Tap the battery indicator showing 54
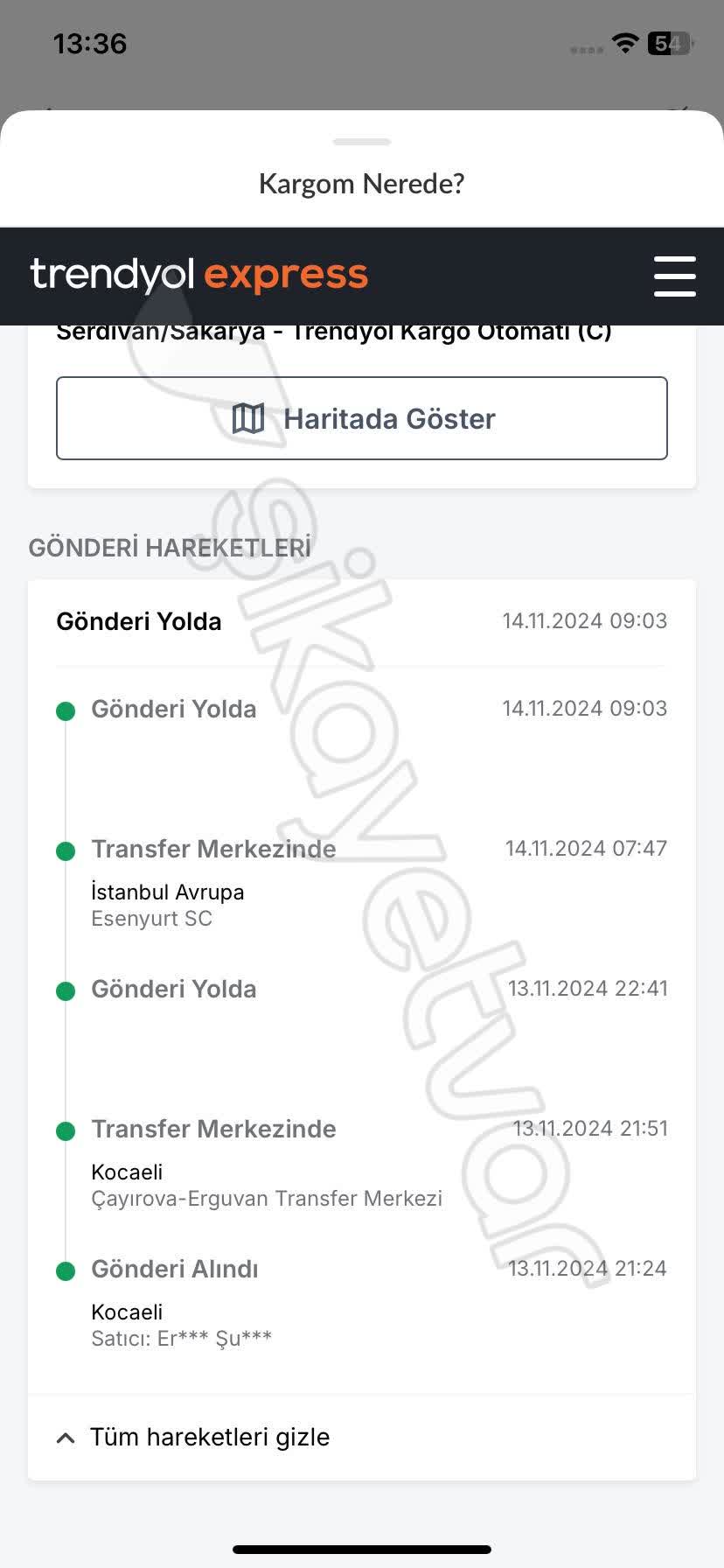The width and height of the screenshot is (724, 1568). pos(669,43)
